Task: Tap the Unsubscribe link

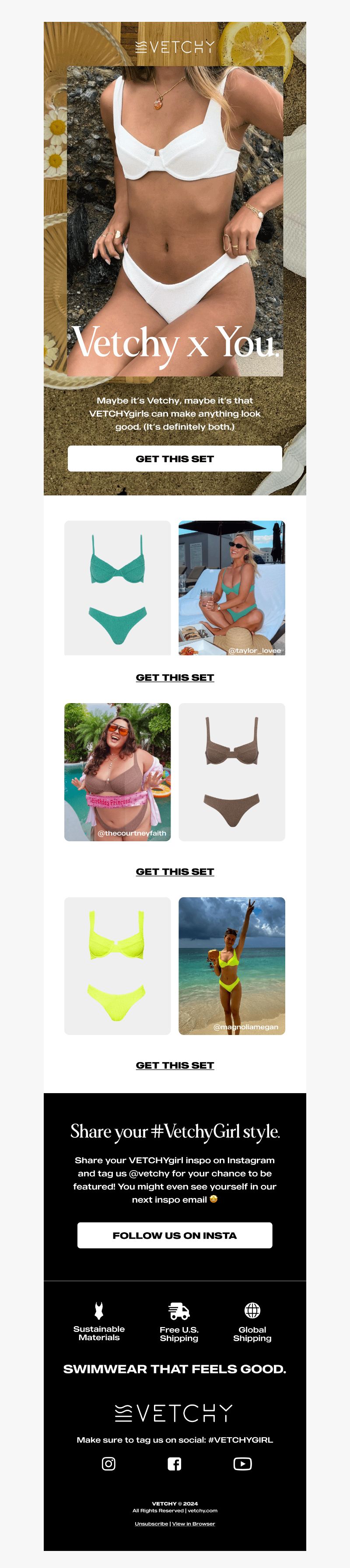Action: point(151,1523)
